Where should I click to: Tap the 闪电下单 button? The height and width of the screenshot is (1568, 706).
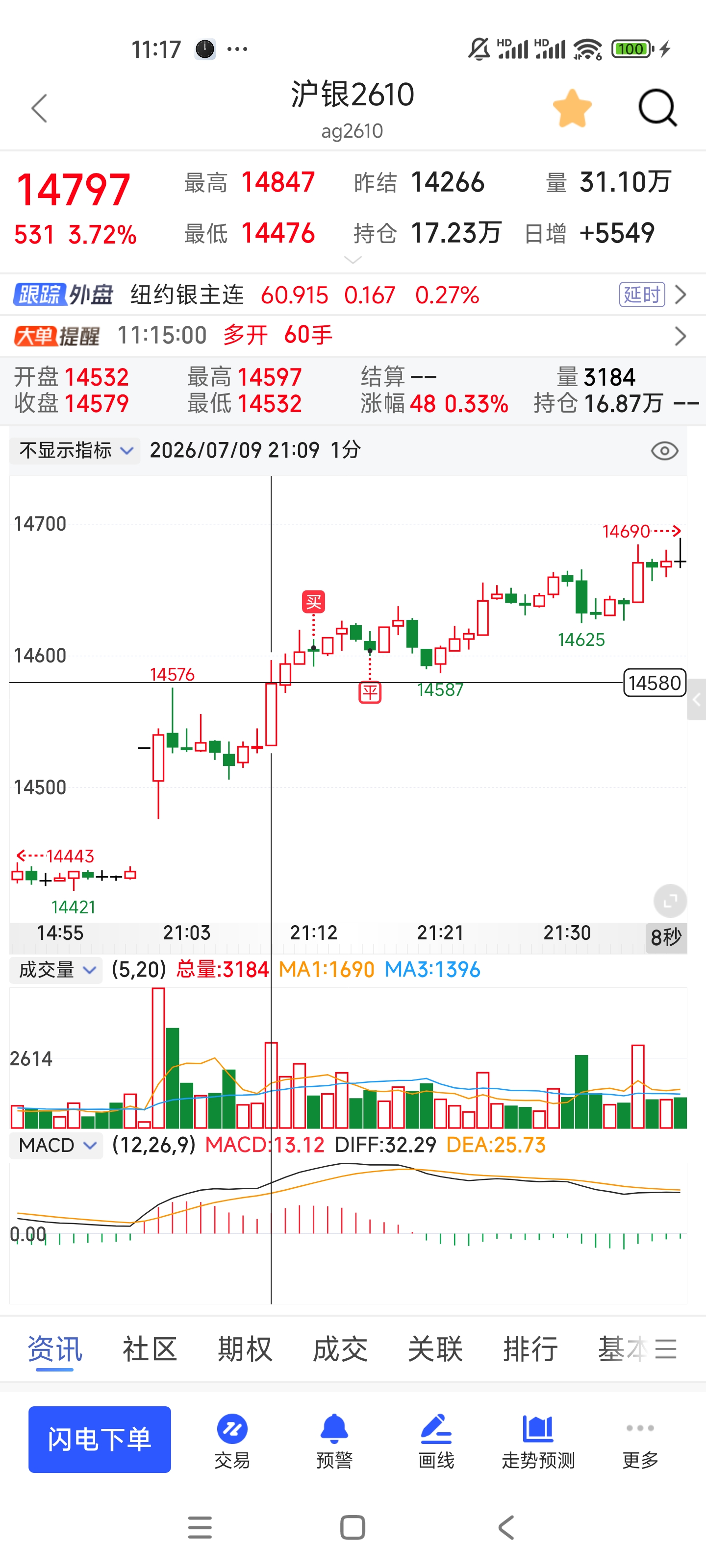tap(100, 1439)
